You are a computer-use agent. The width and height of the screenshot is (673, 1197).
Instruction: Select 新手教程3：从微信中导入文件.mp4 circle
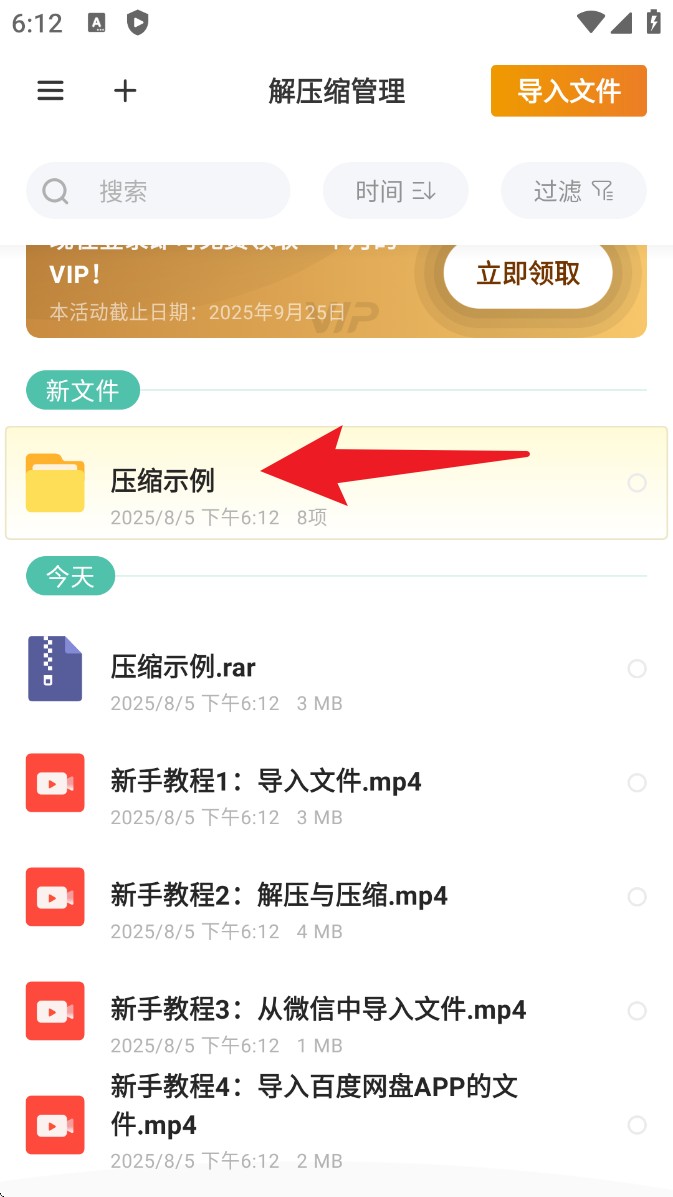click(x=637, y=1011)
